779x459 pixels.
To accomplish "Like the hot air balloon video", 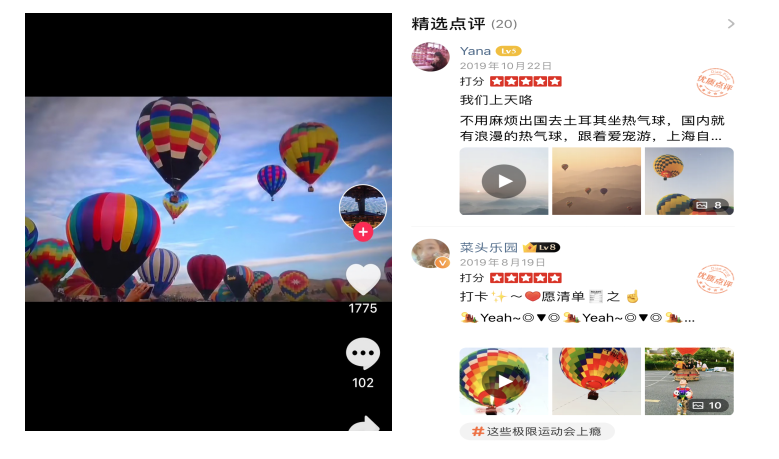I will 363,279.
